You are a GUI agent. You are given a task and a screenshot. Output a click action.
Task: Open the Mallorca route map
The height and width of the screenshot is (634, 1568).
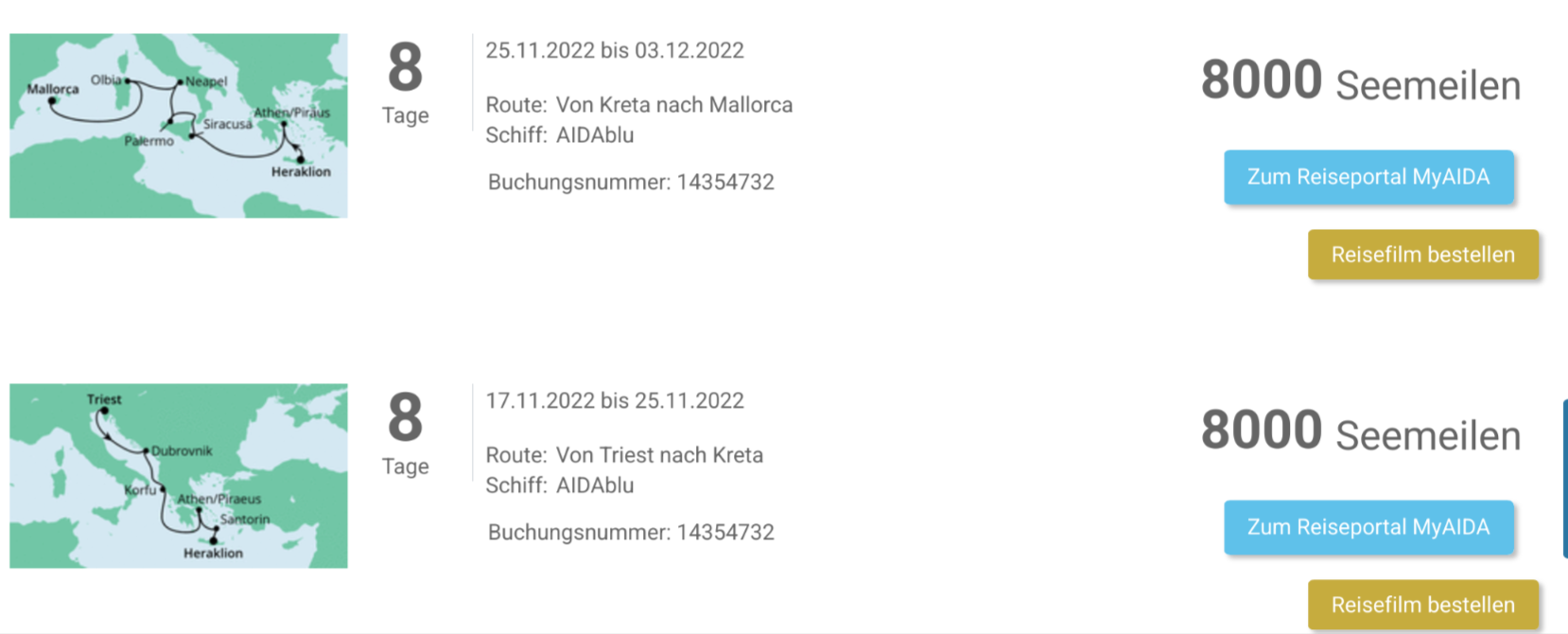(x=179, y=126)
